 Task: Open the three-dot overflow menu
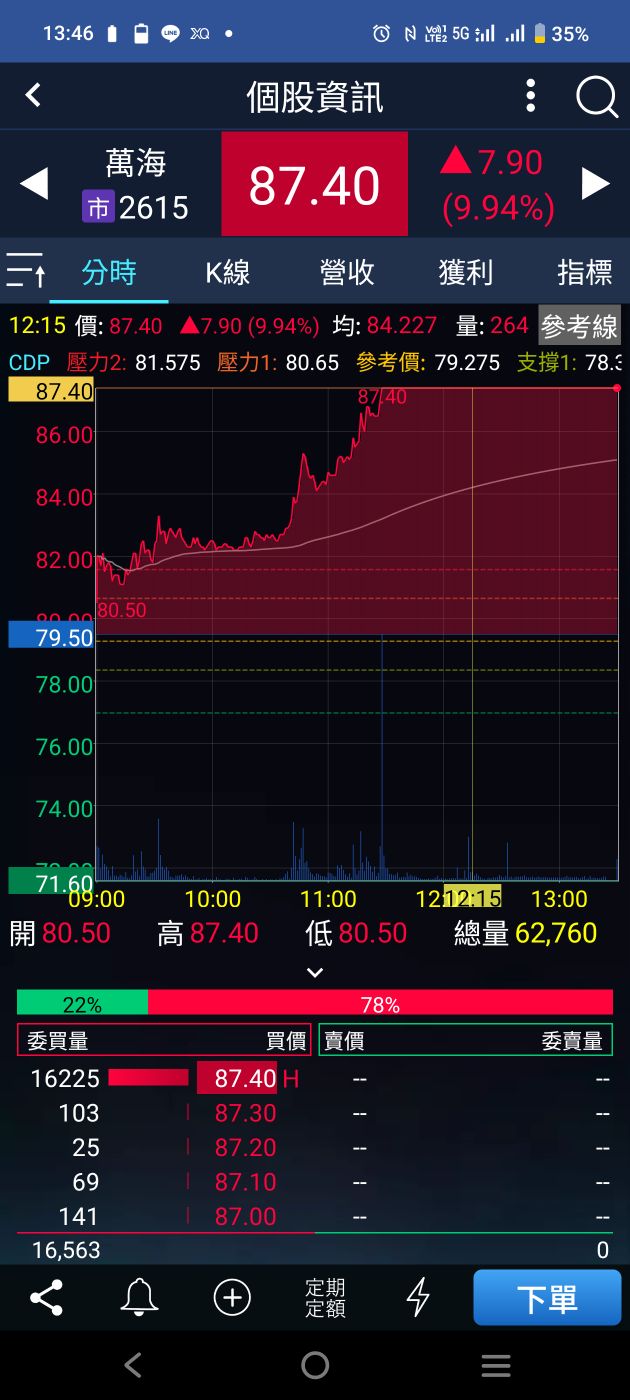click(x=531, y=97)
